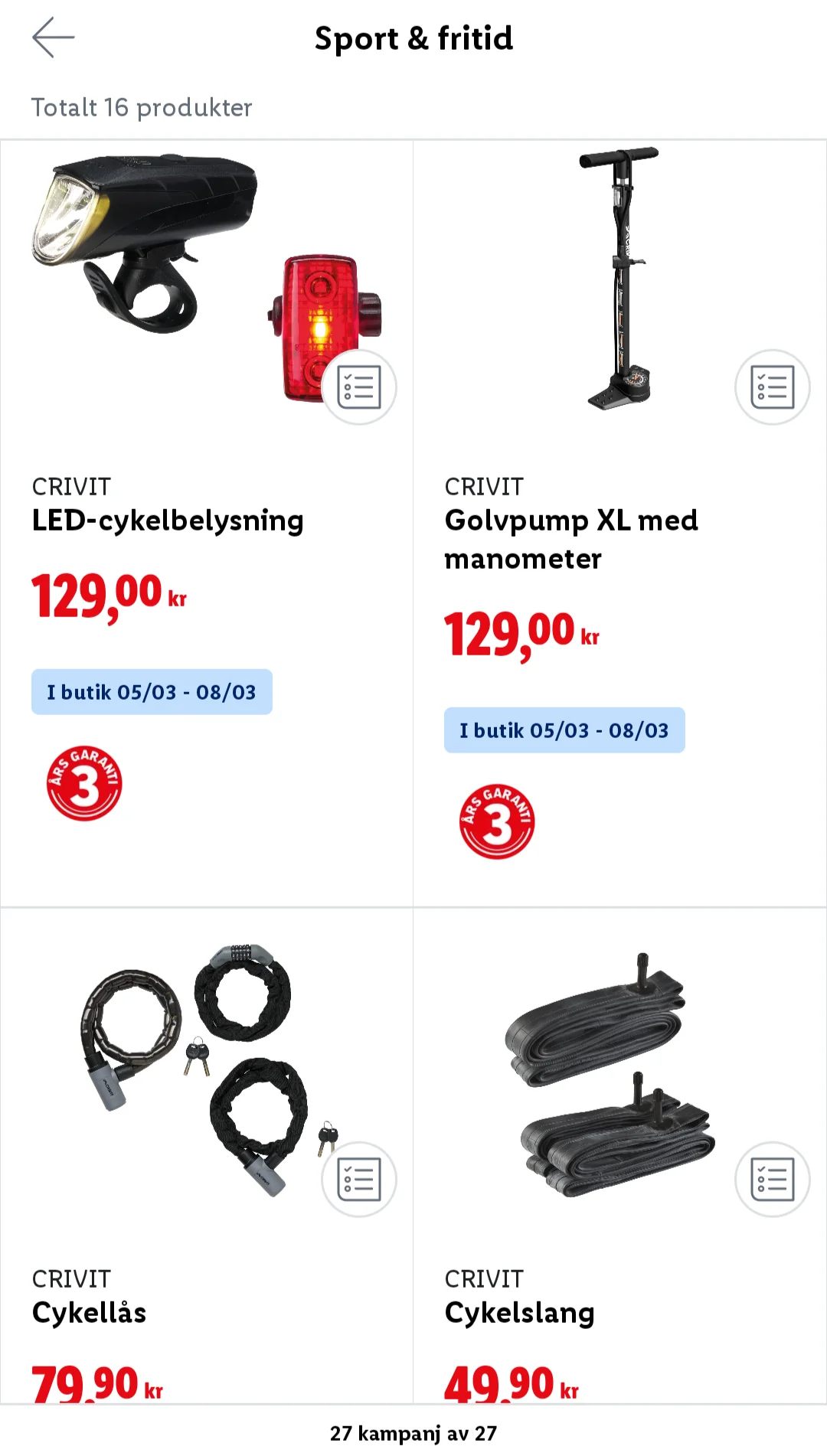
Task: Open the Cykellås product card
Action: [207, 1156]
